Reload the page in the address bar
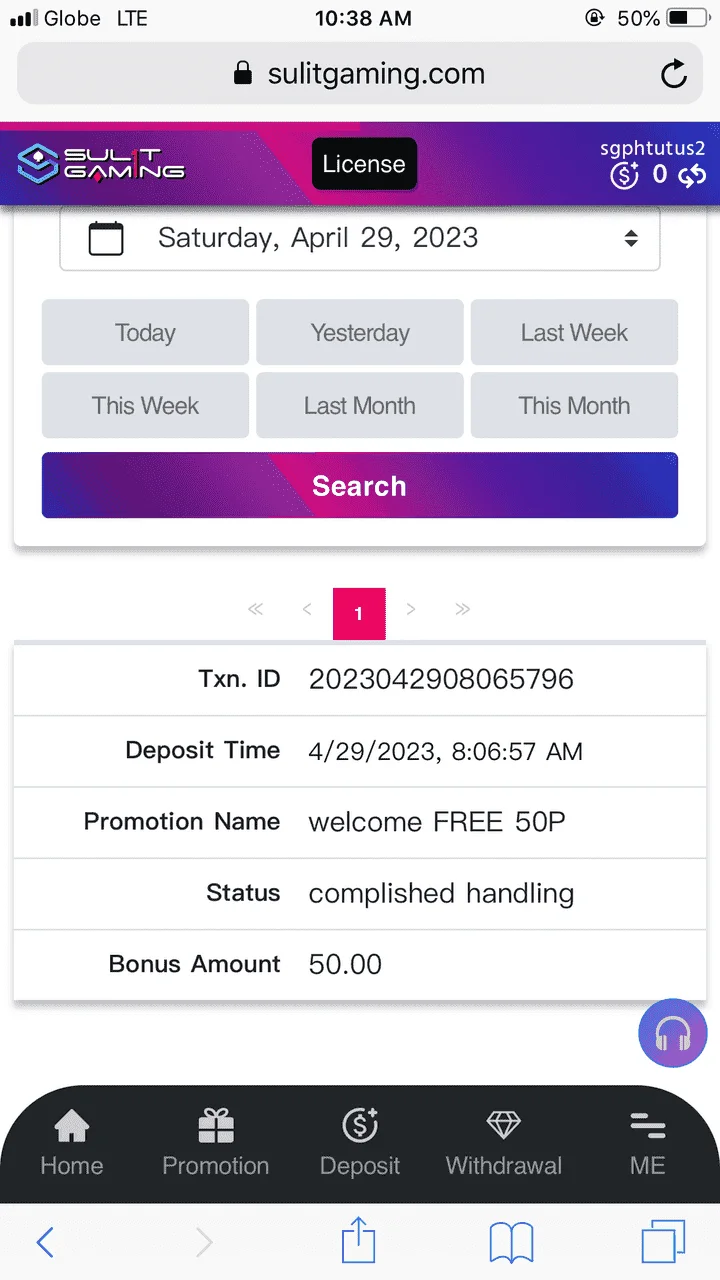 pos(674,74)
